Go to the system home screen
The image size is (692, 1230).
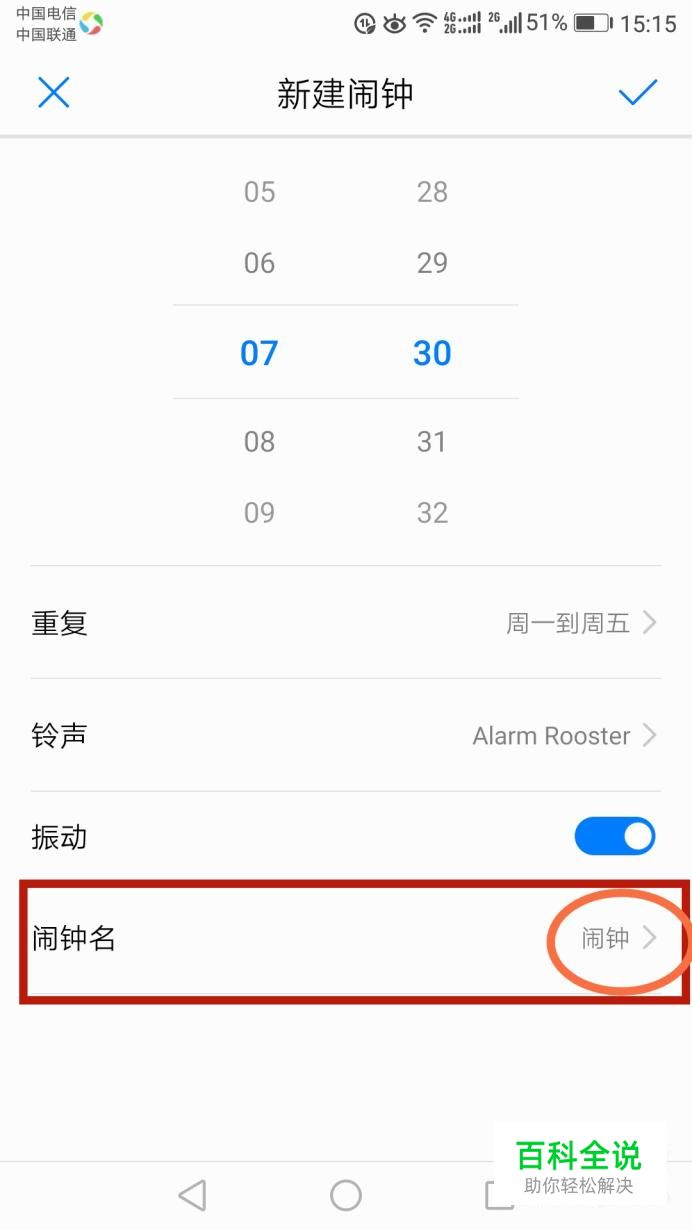coord(346,1195)
